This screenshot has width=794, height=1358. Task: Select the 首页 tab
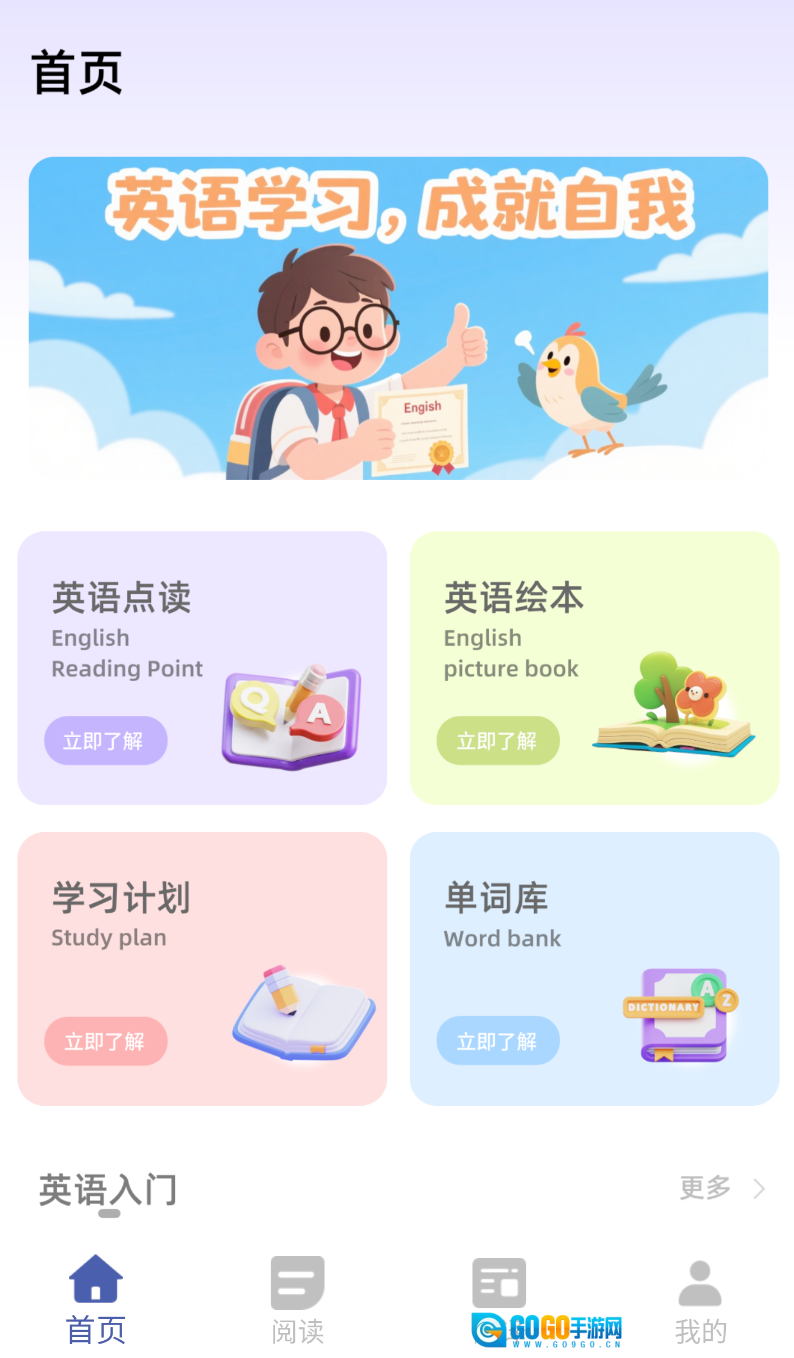point(96,1300)
